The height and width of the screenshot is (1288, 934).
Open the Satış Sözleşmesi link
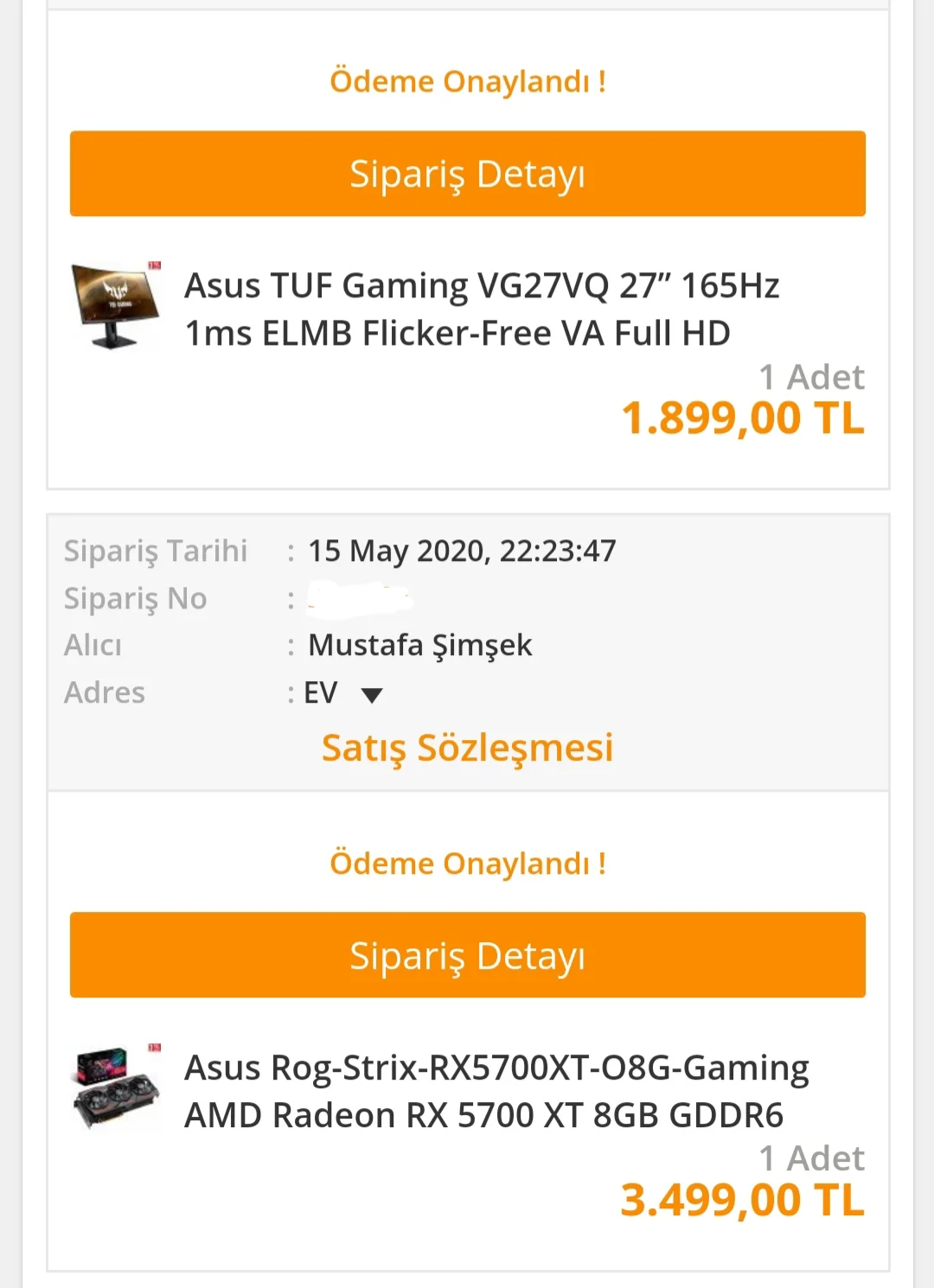pyautogui.click(x=467, y=748)
